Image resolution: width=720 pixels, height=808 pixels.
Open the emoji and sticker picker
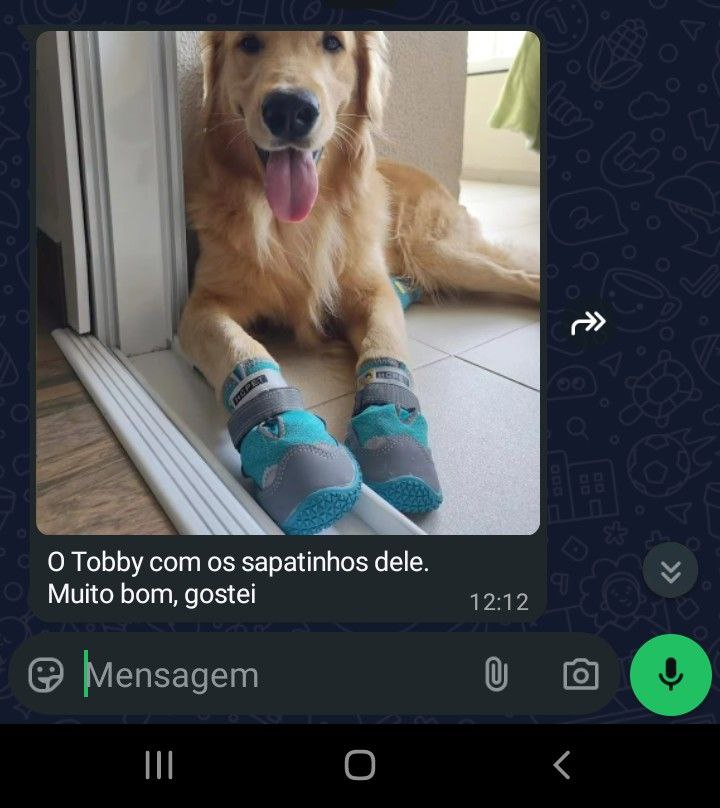(46, 675)
